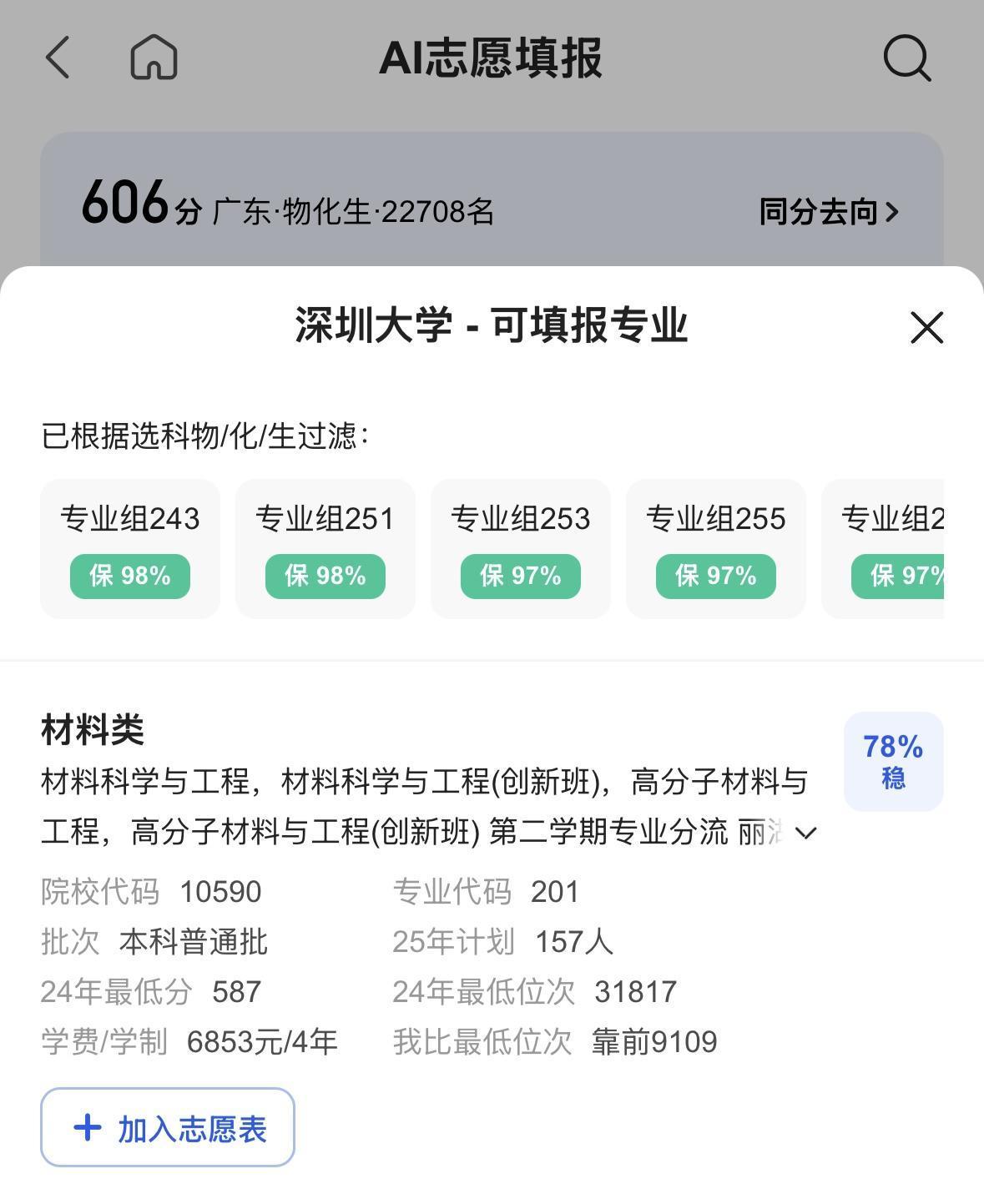The width and height of the screenshot is (984, 1204).
Task: Expand the 材料类 major description
Action: point(806,833)
